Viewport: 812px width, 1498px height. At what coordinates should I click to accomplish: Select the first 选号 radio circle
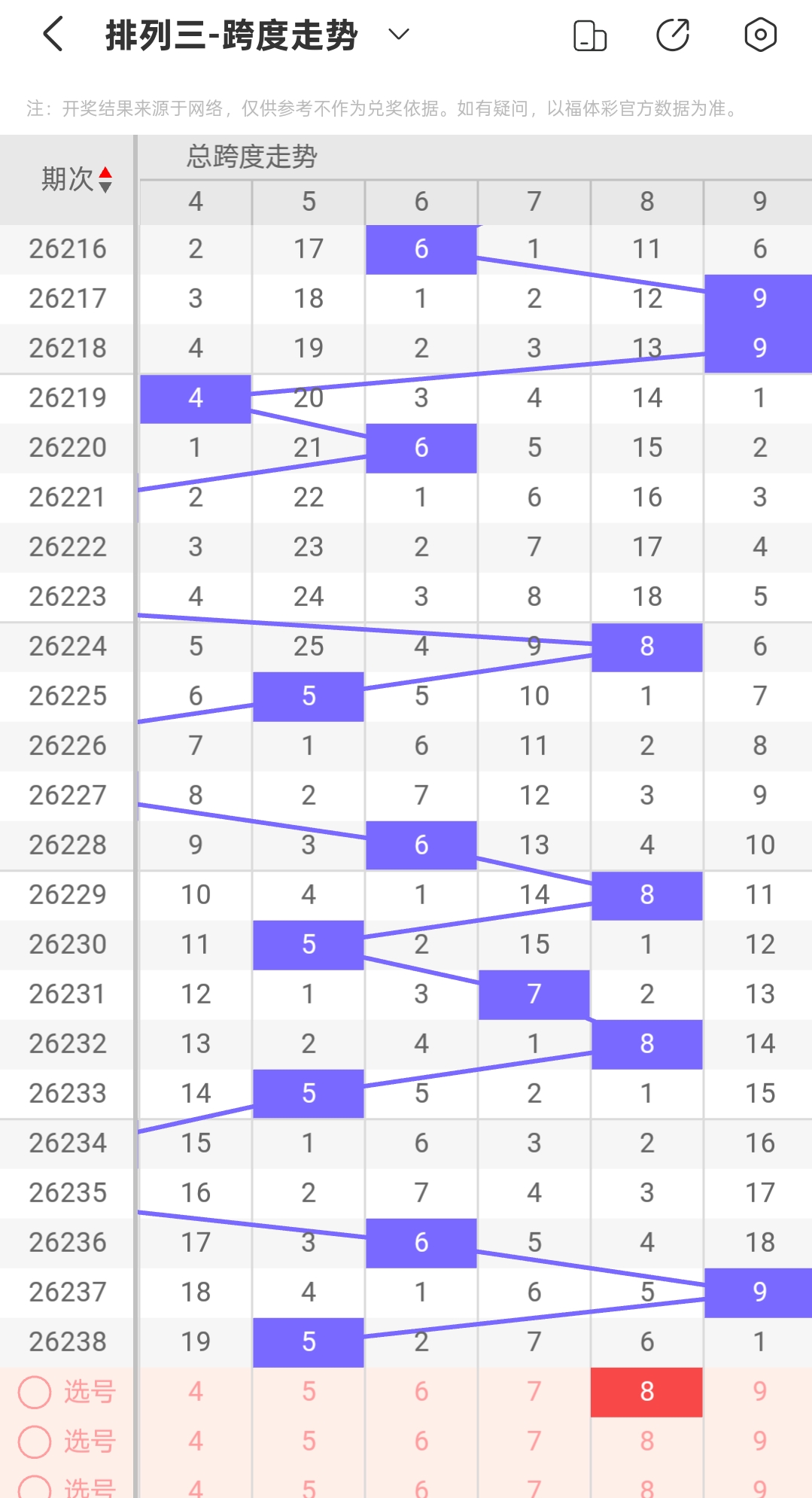[35, 1392]
